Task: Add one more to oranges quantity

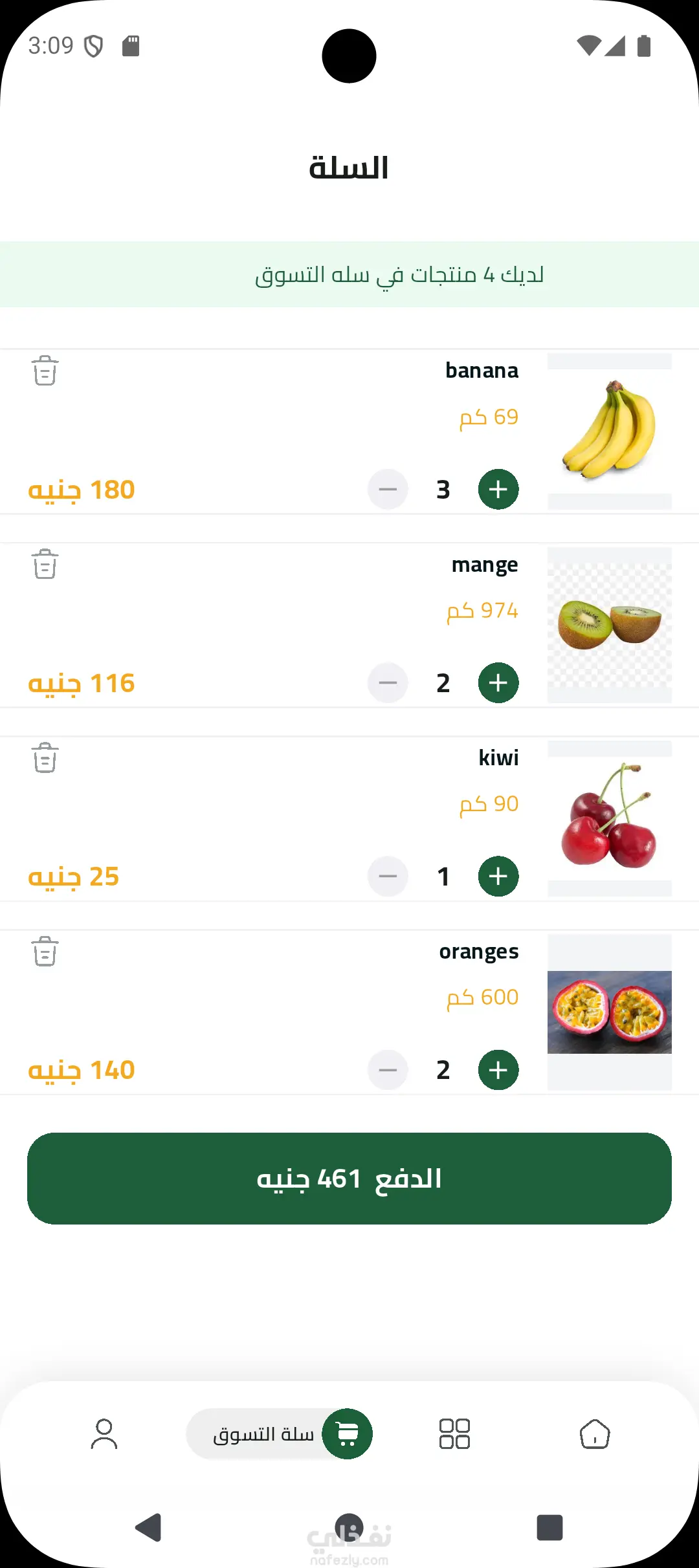Action: pos(498,1070)
